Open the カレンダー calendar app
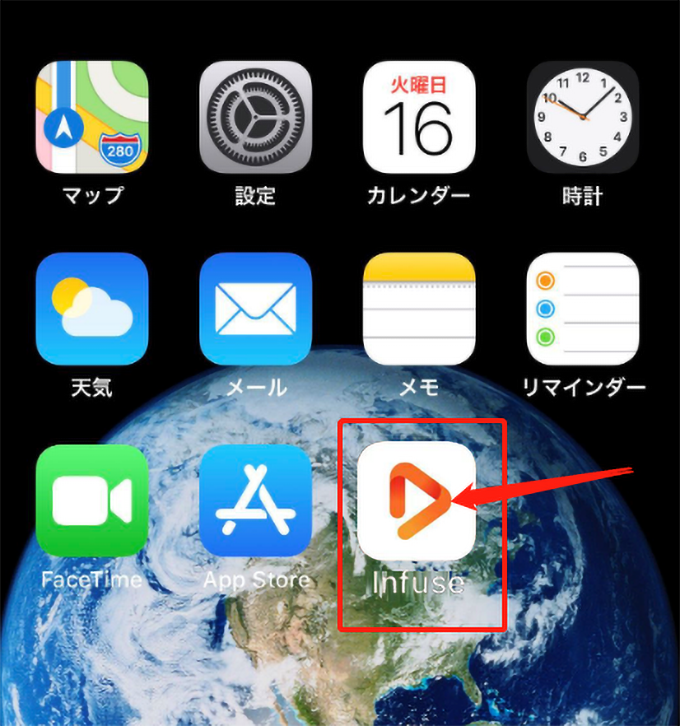The image size is (680, 726). point(418,117)
